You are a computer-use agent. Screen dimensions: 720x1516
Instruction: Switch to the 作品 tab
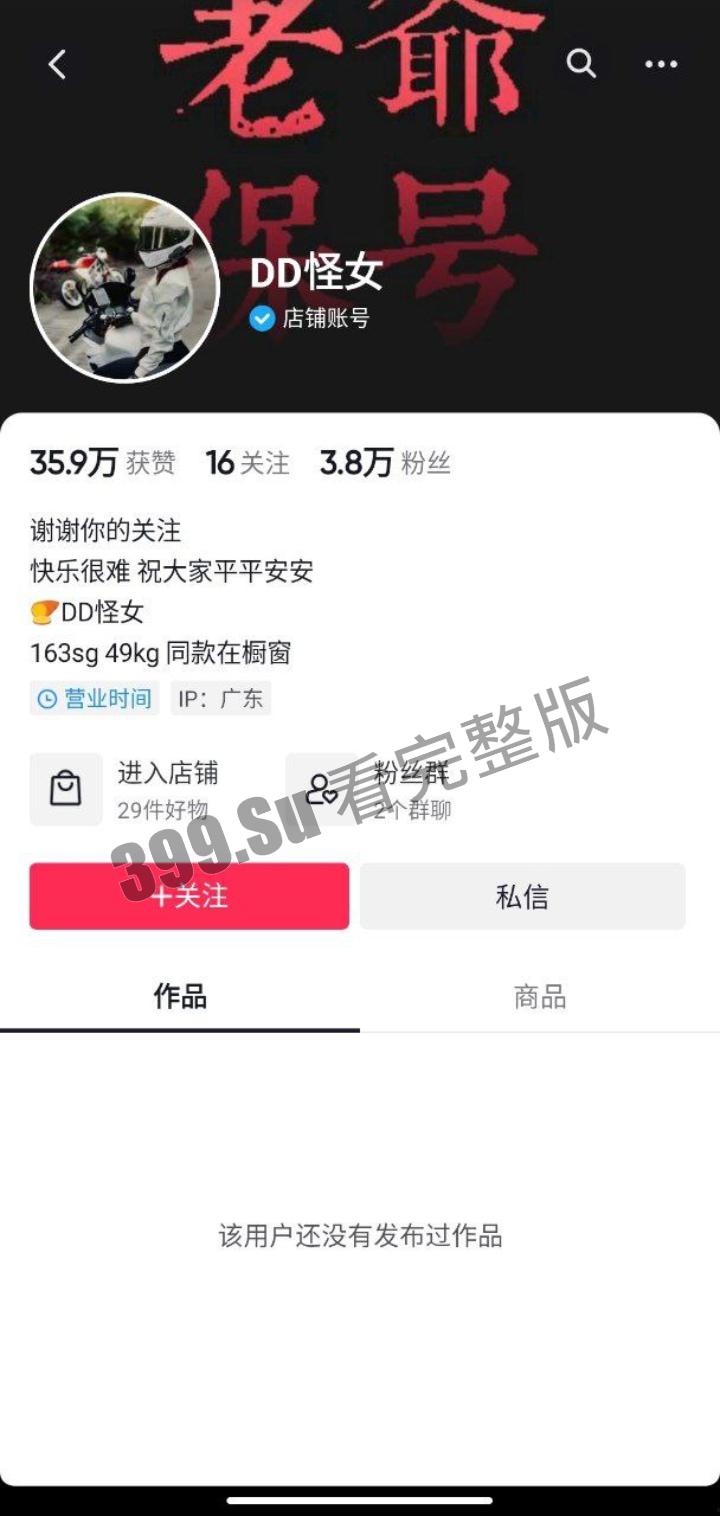click(180, 996)
